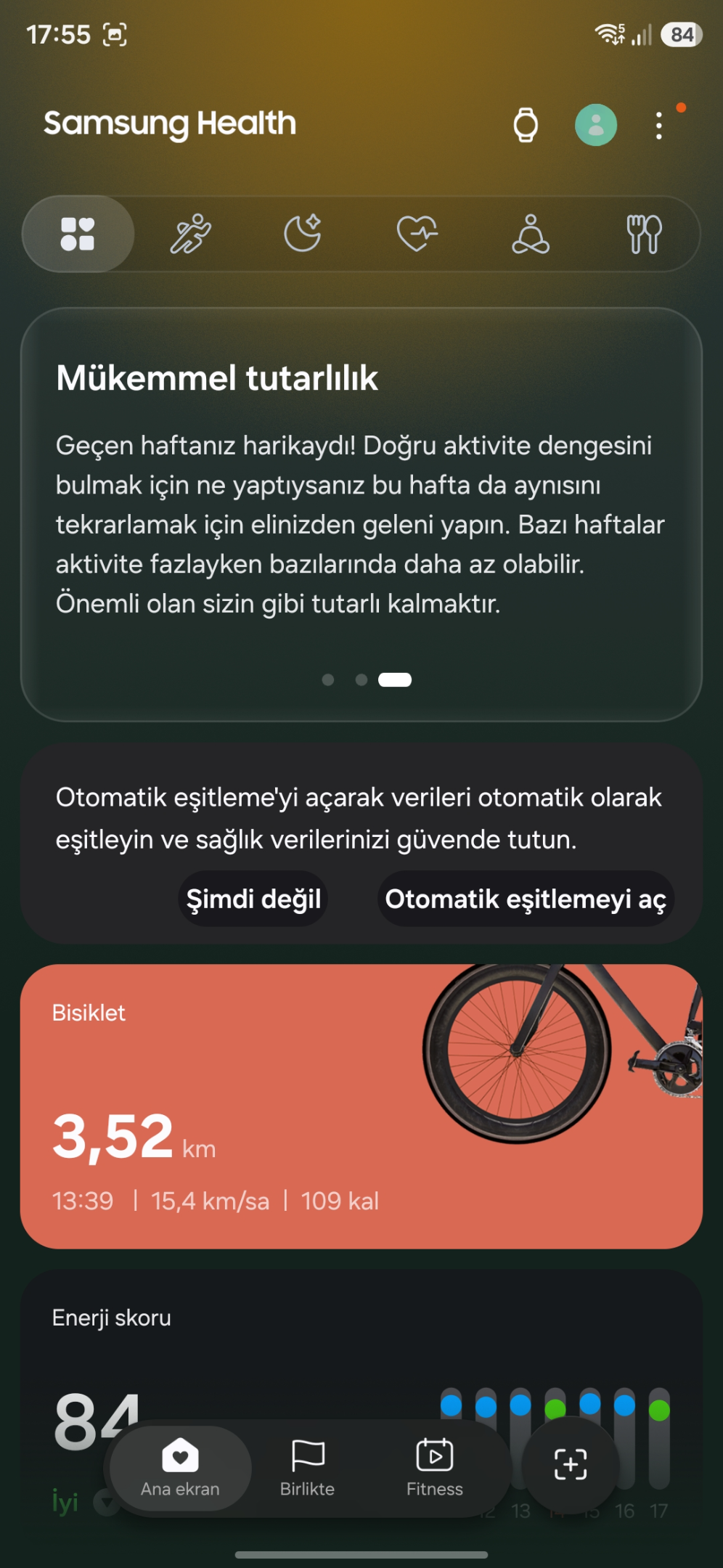723x1568 pixels.
Task: Select the overview dashboard tab
Action: (78, 234)
